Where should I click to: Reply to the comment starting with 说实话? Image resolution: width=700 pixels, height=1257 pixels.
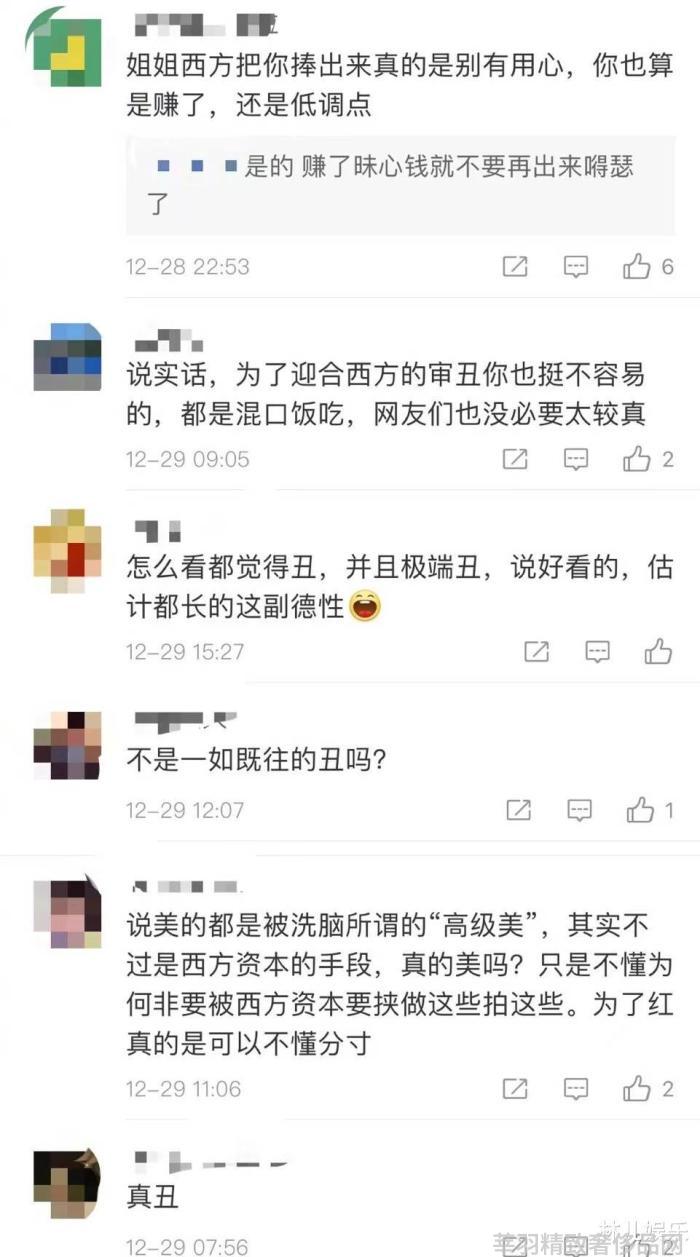pyautogui.click(x=576, y=459)
